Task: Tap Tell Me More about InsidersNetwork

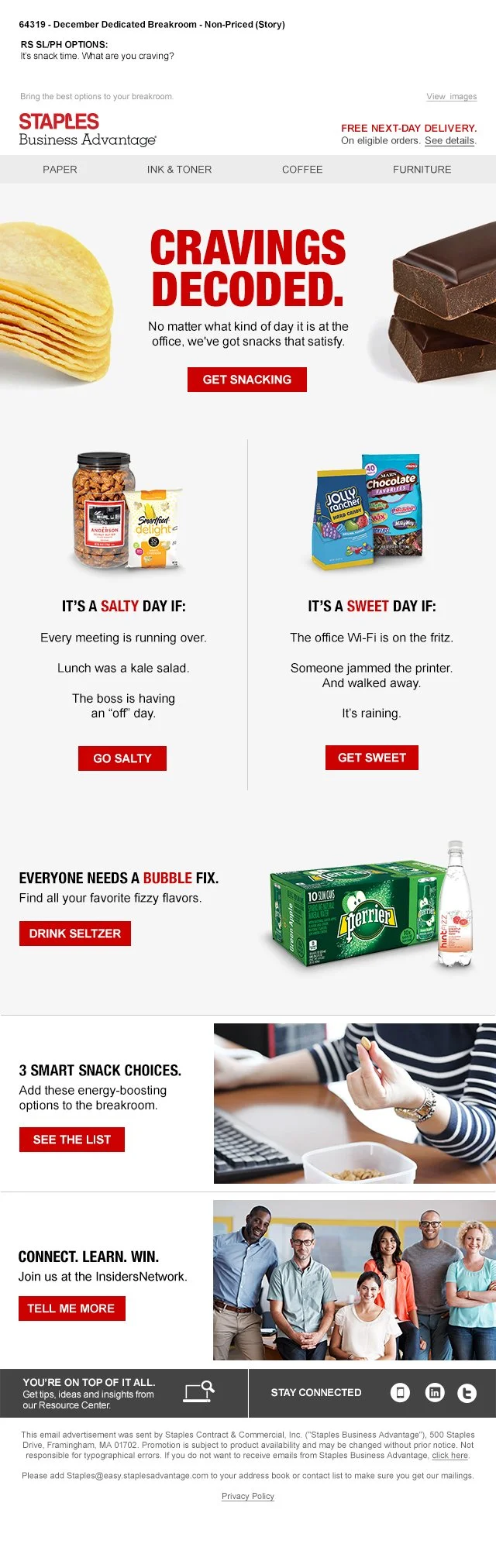Action: click(71, 1308)
